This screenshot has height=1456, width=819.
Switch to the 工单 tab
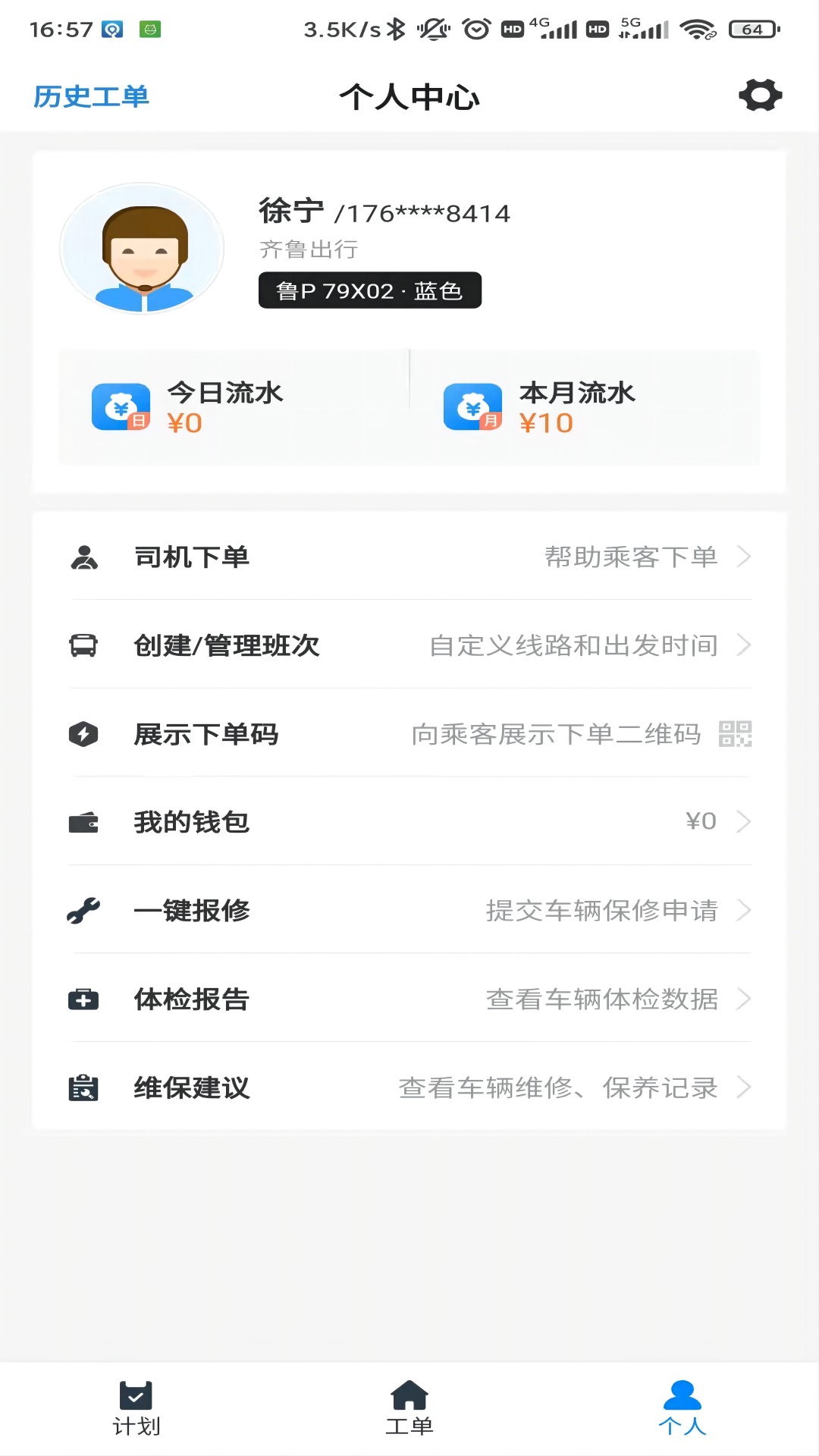409,1407
